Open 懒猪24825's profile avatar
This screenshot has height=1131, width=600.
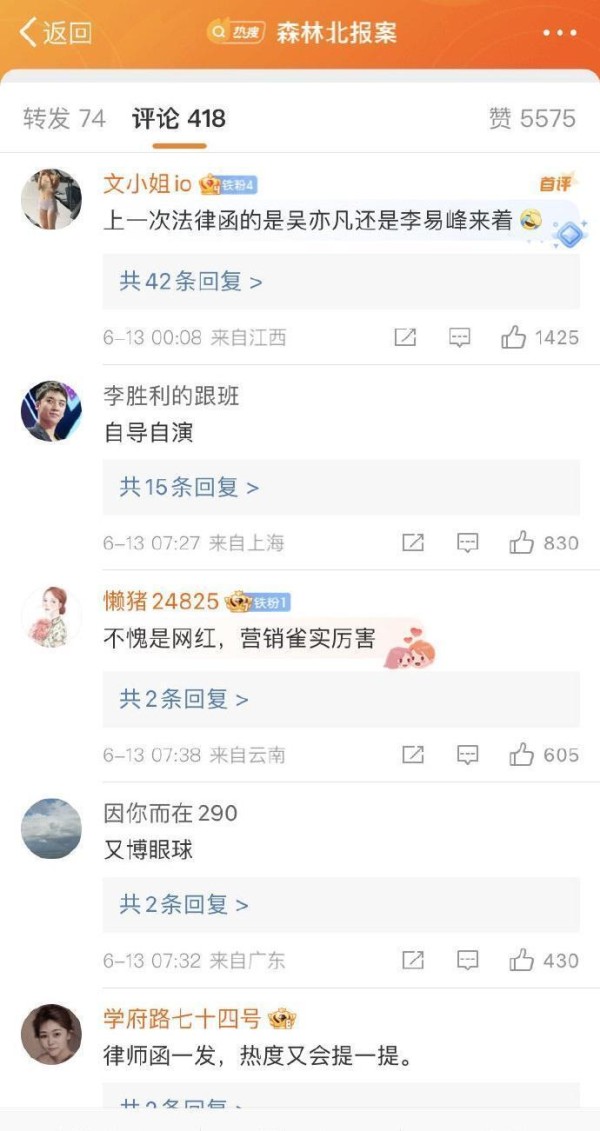tap(51, 617)
